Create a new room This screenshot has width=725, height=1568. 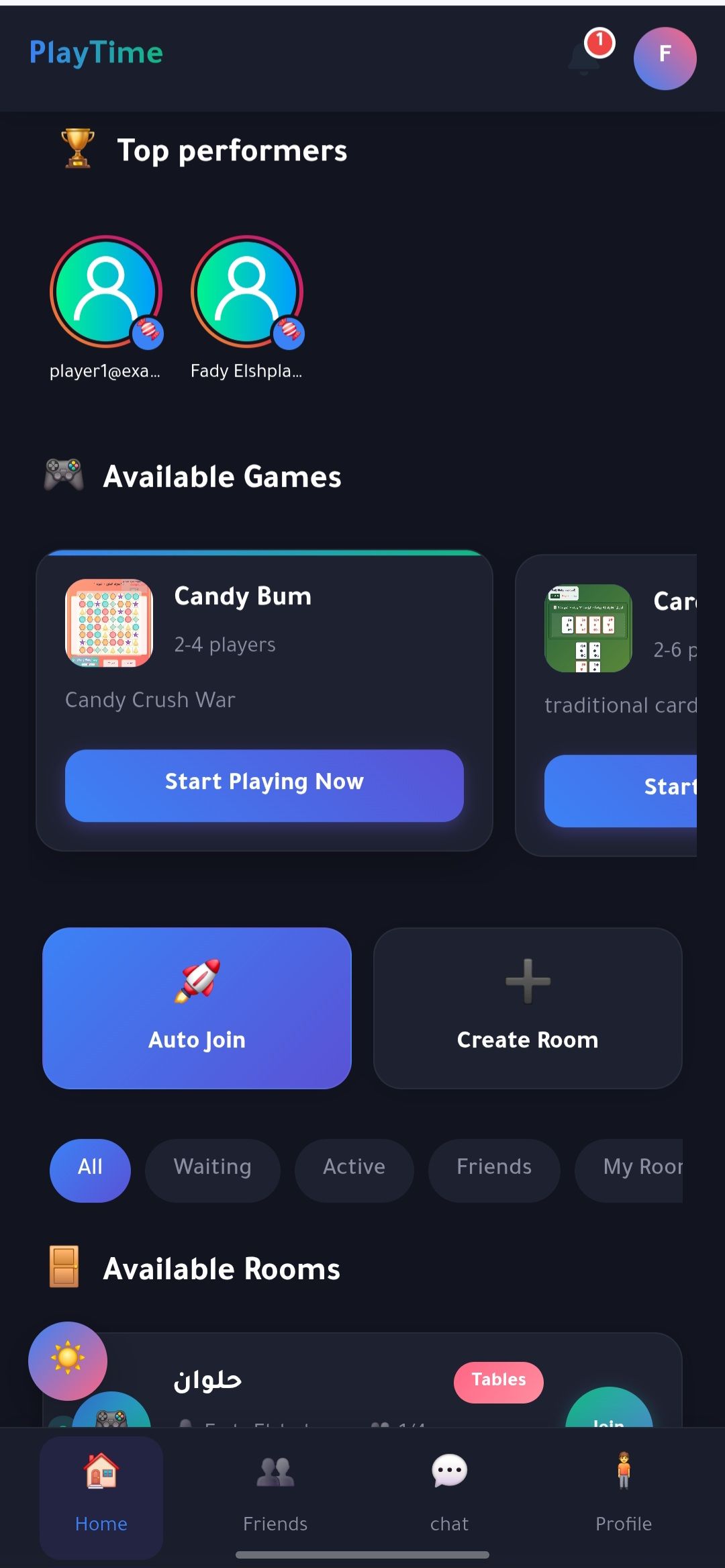click(x=528, y=1007)
